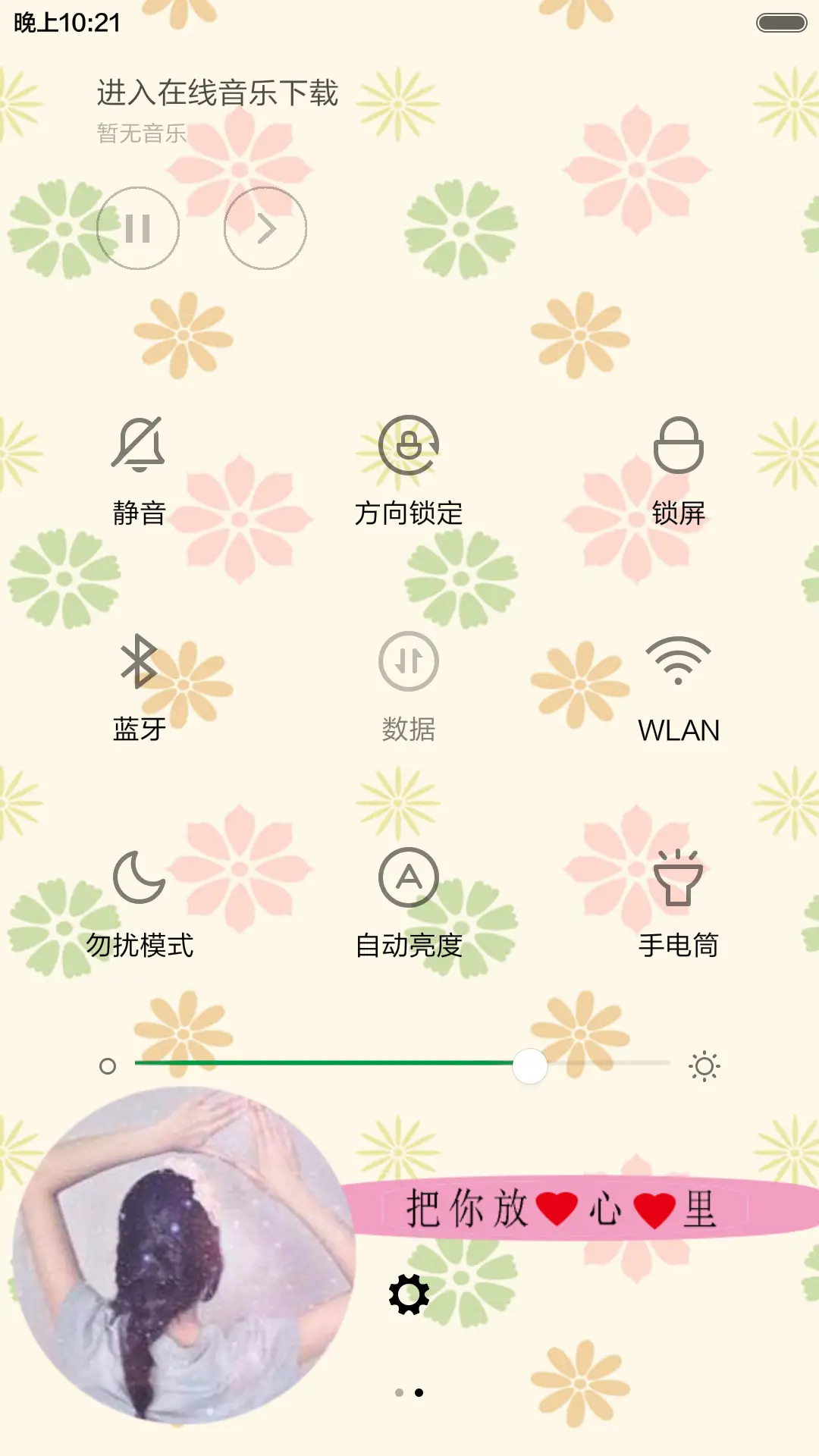Tap the WLAN wireless icon
The height and width of the screenshot is (1456, 819).
pyautogui.click(x=680, y=661)
